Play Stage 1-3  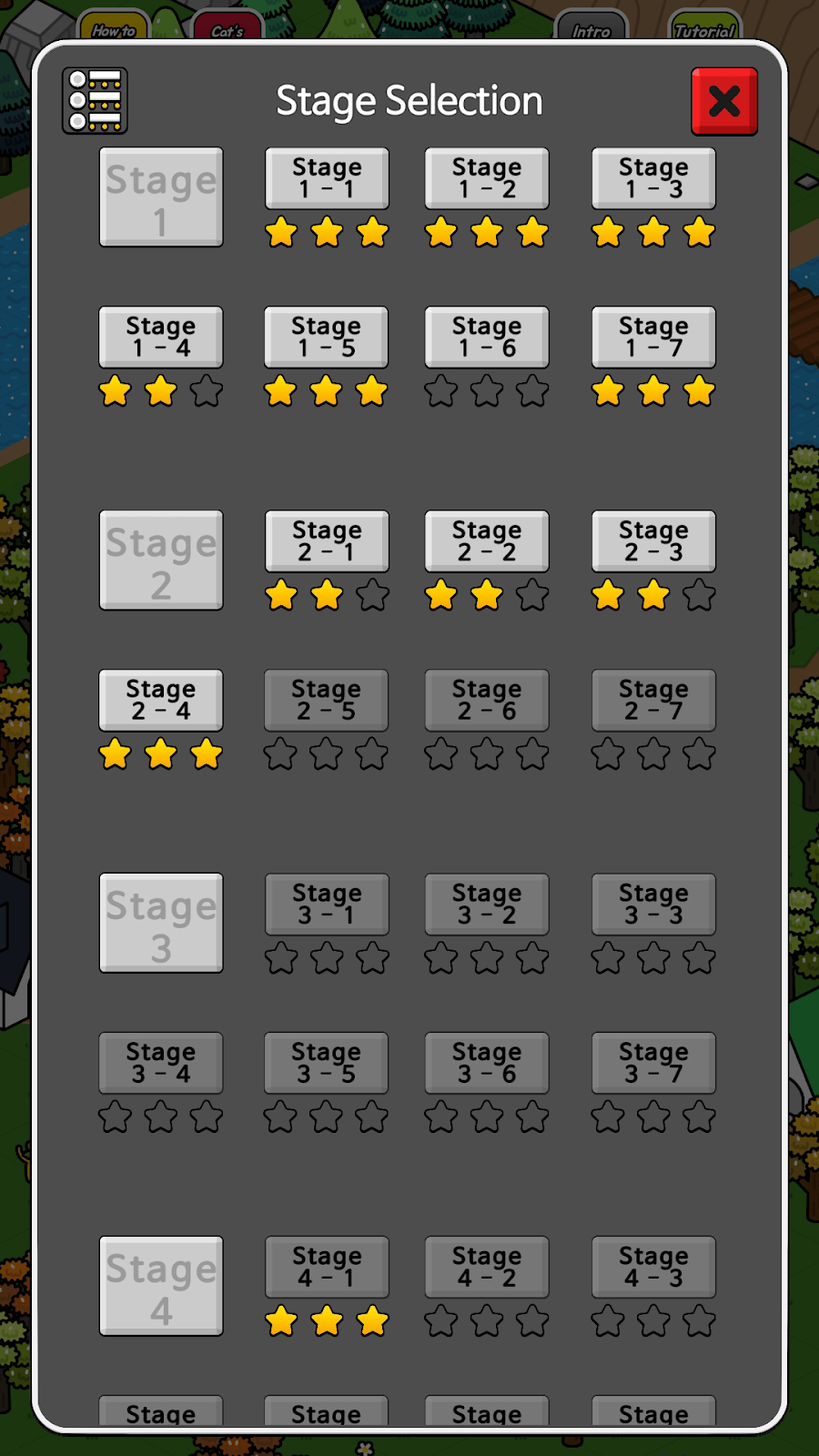(653, 178)
